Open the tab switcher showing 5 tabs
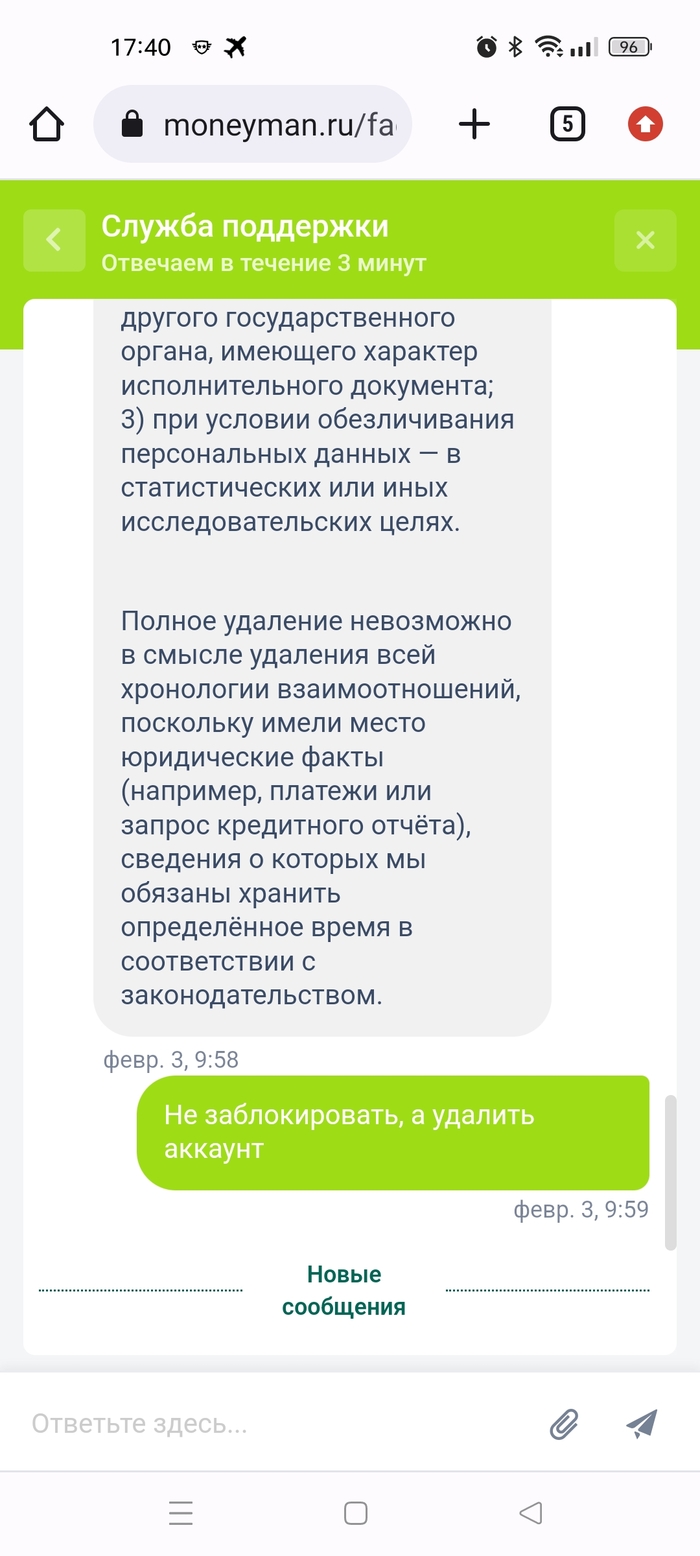Viewport: 700px width, 1556px height. click(567, 125)
